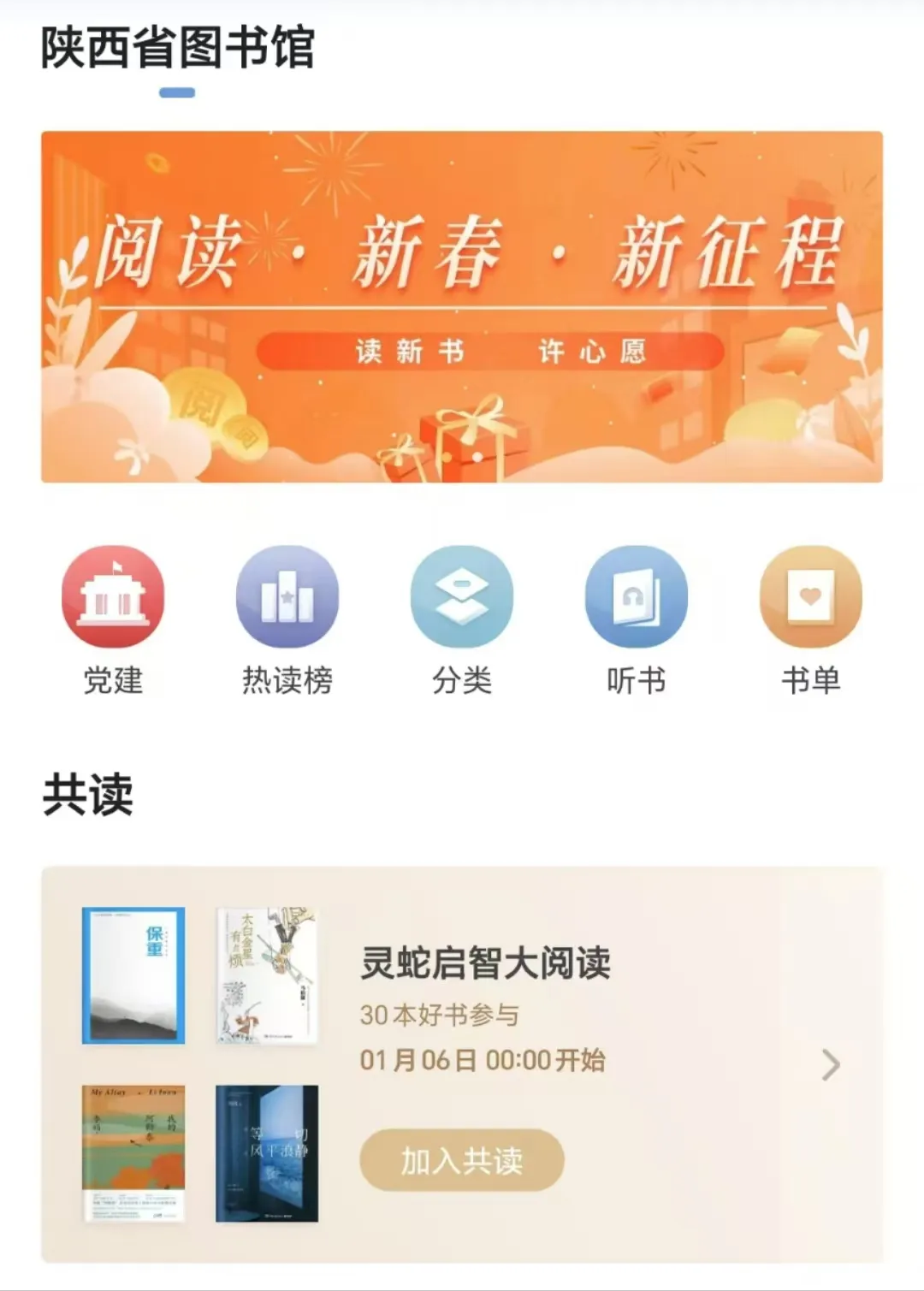Expand 灵蛇启智大阅读 via the chevron arrow
924x1291 pixels.
(830, 1065)
